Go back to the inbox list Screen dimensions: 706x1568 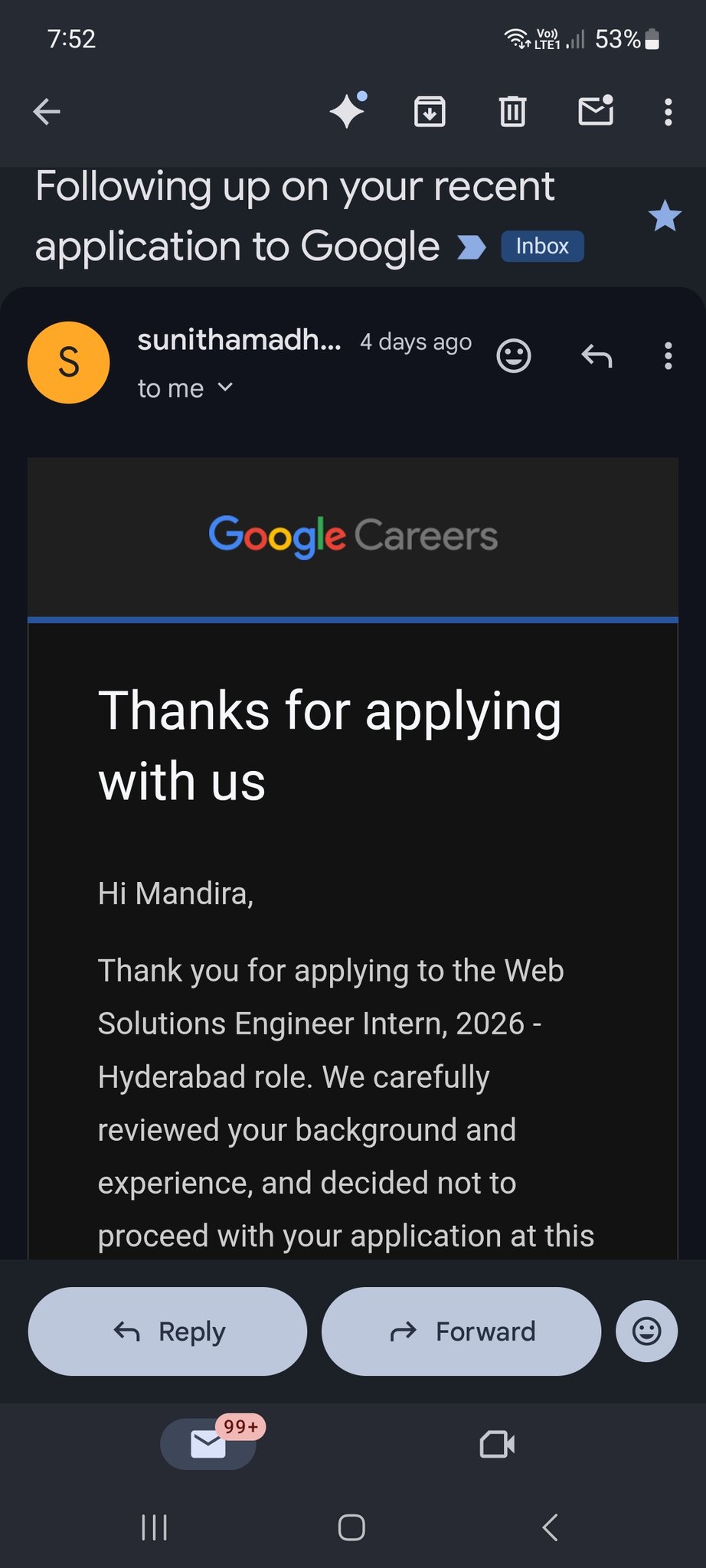tap(47, 112)
